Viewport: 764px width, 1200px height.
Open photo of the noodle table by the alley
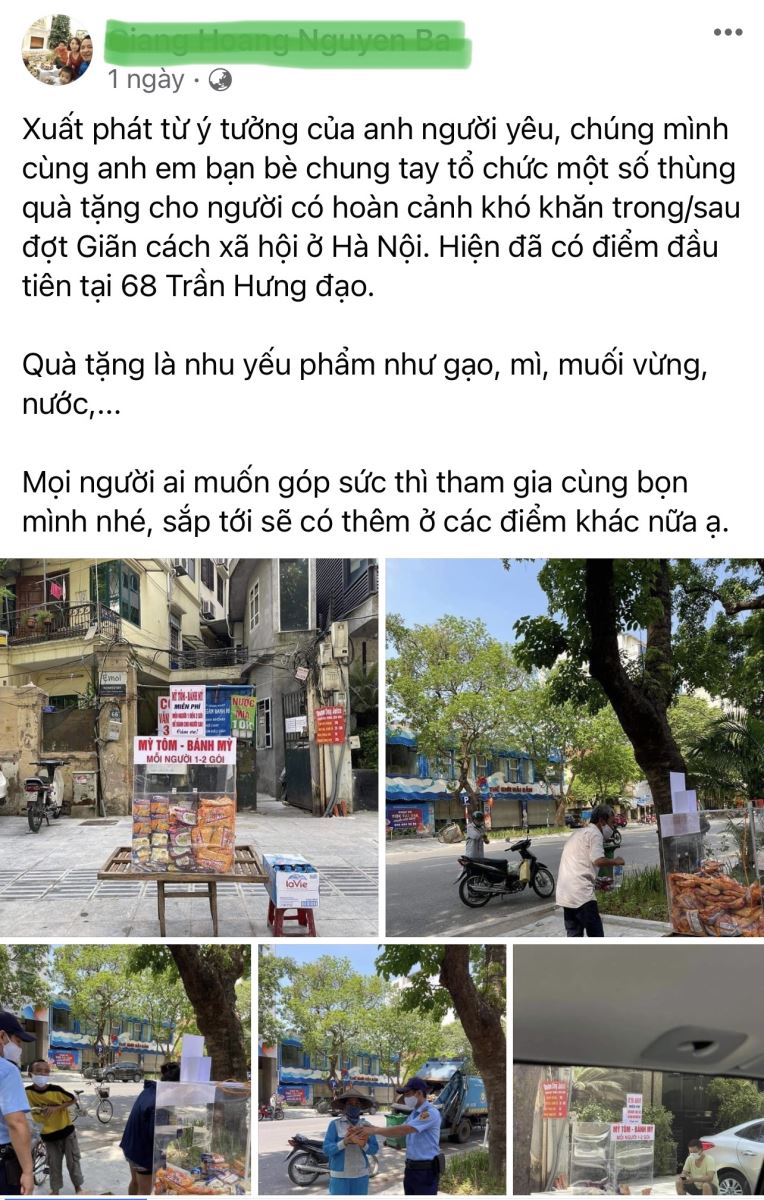[x=189, y=747]
